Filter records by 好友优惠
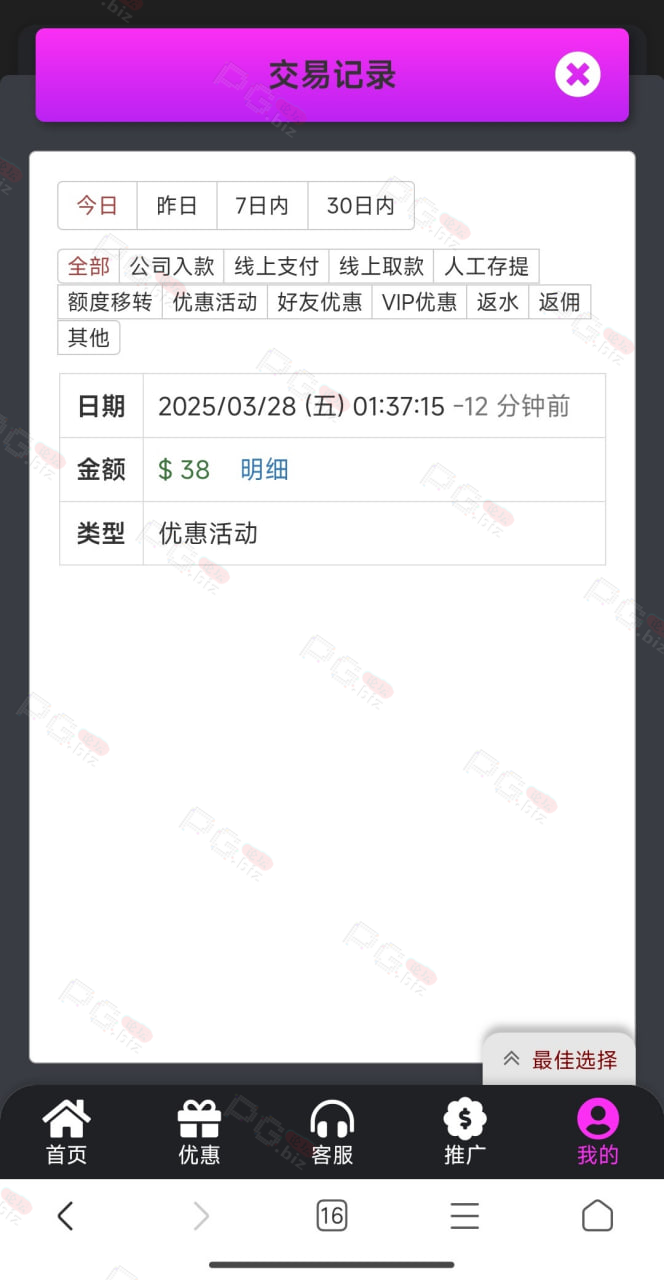The width and height of the screenshot is (664, 1280). coord(319,302)
